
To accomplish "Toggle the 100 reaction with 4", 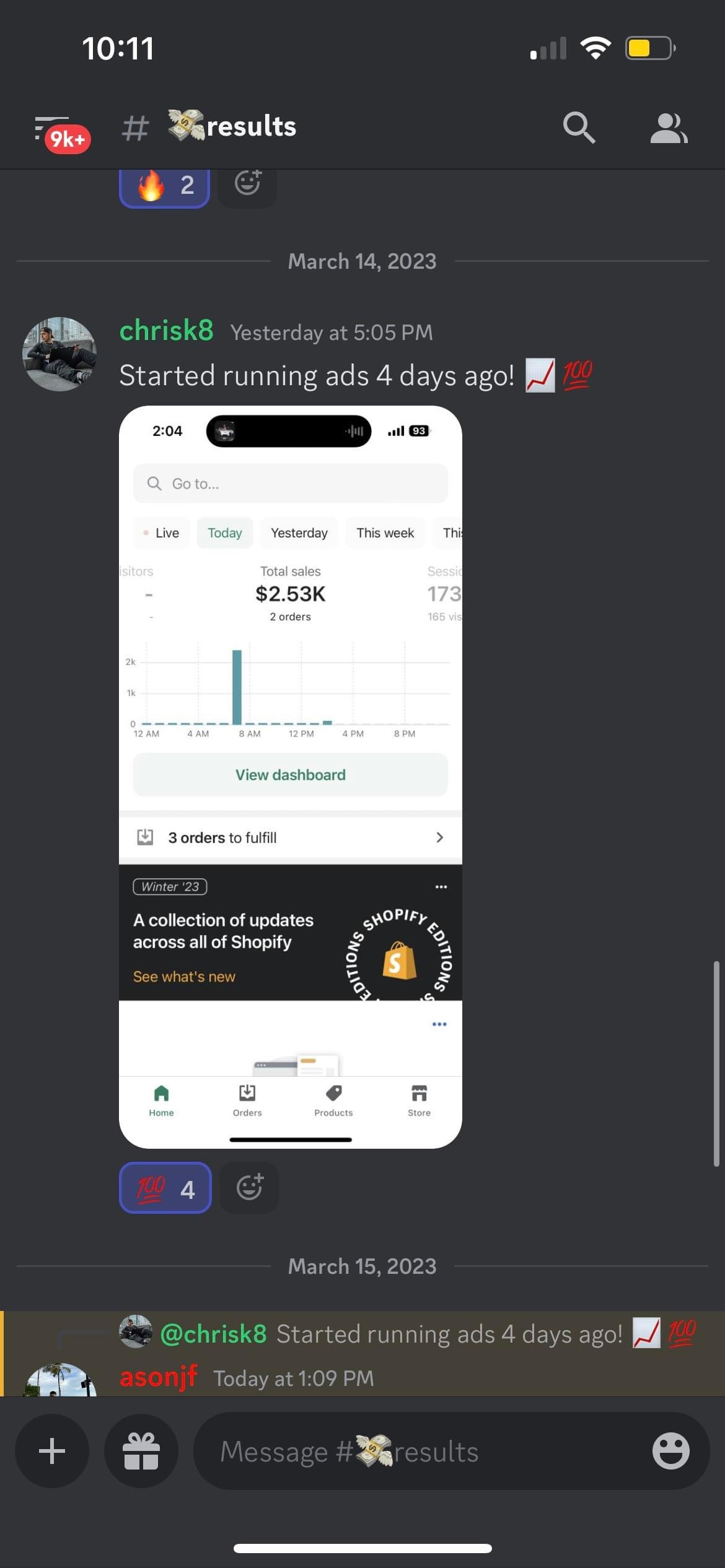I will 165,1188.
